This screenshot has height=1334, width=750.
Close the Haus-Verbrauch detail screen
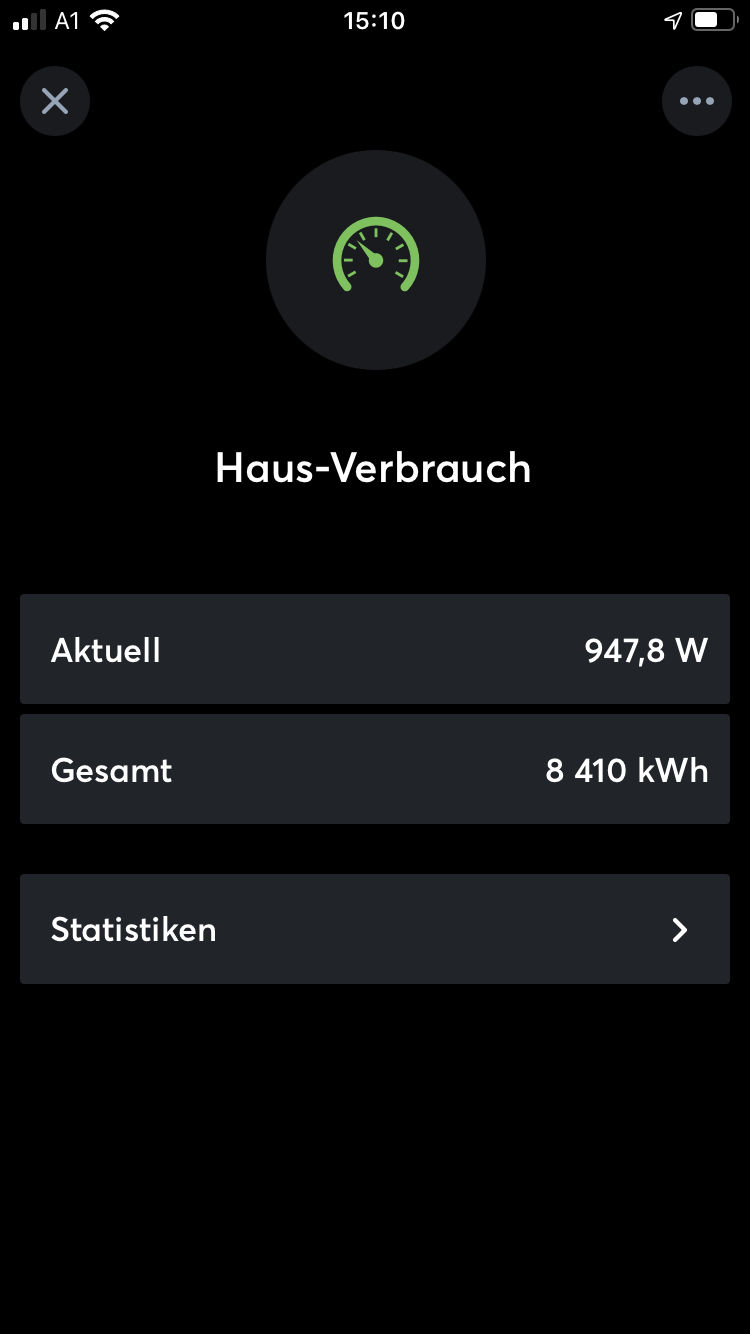tap(55, 101)
